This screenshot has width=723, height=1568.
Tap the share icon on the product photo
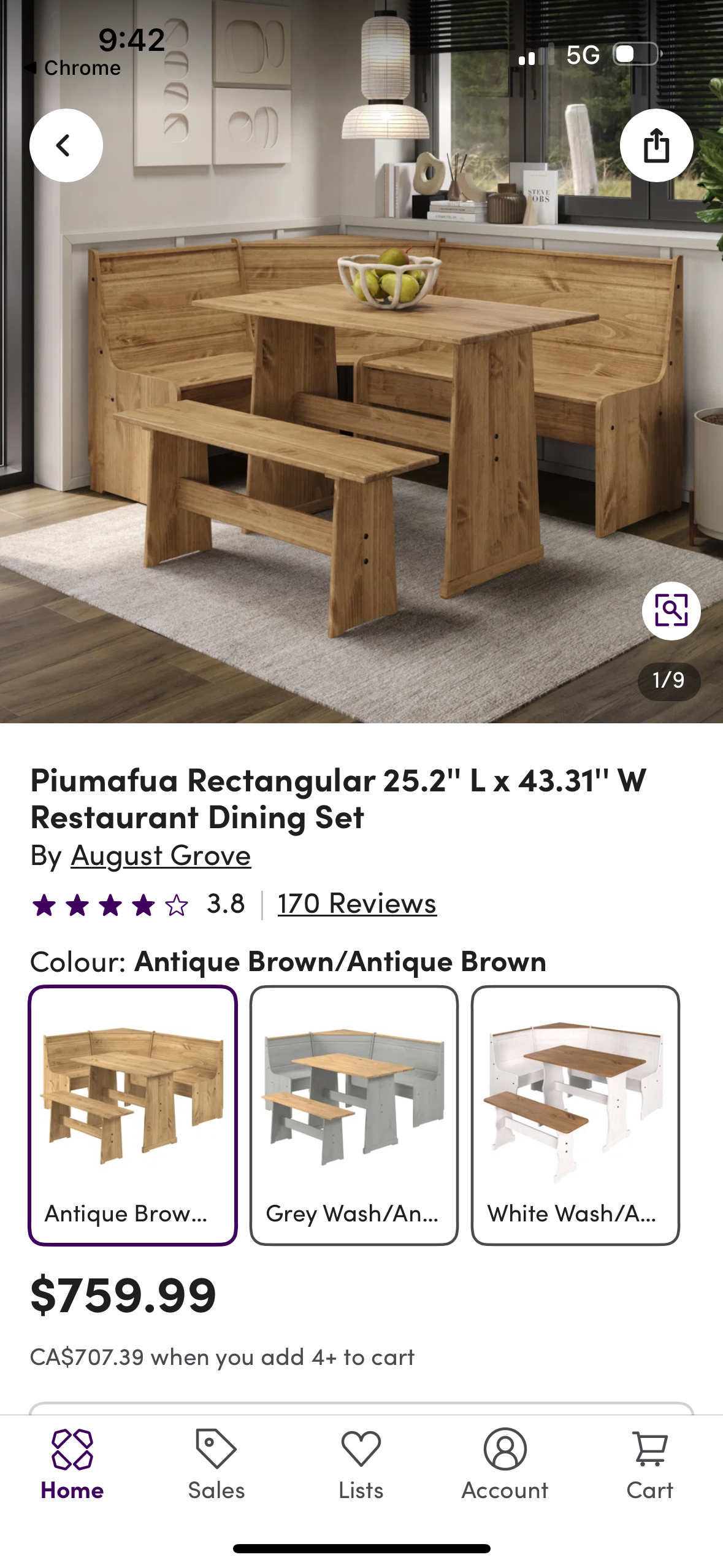[657, 145]
